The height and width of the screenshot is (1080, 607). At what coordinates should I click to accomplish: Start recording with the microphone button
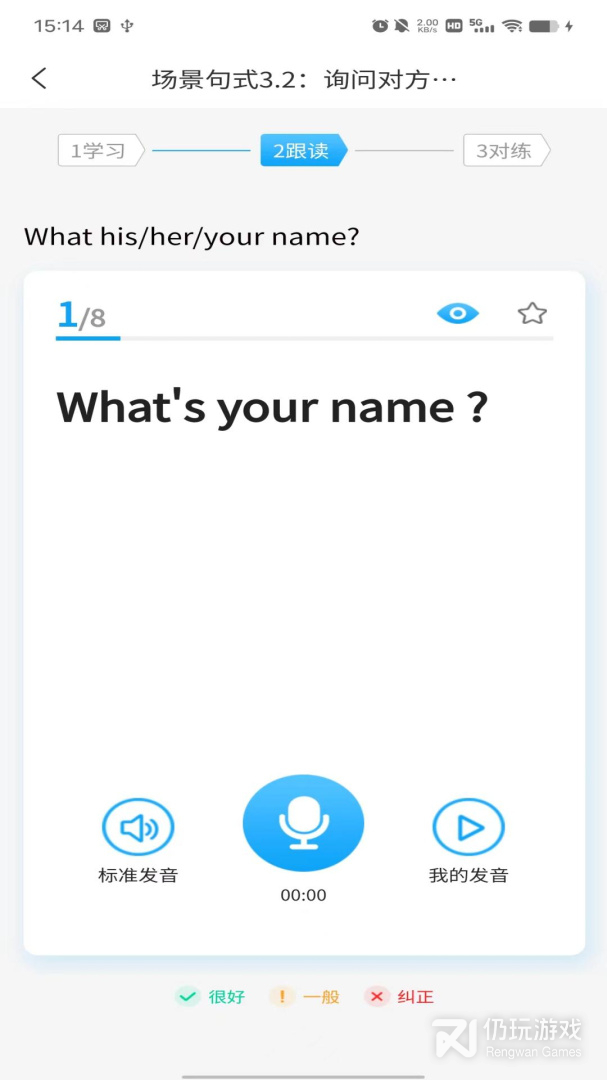[x=303, y=823]
